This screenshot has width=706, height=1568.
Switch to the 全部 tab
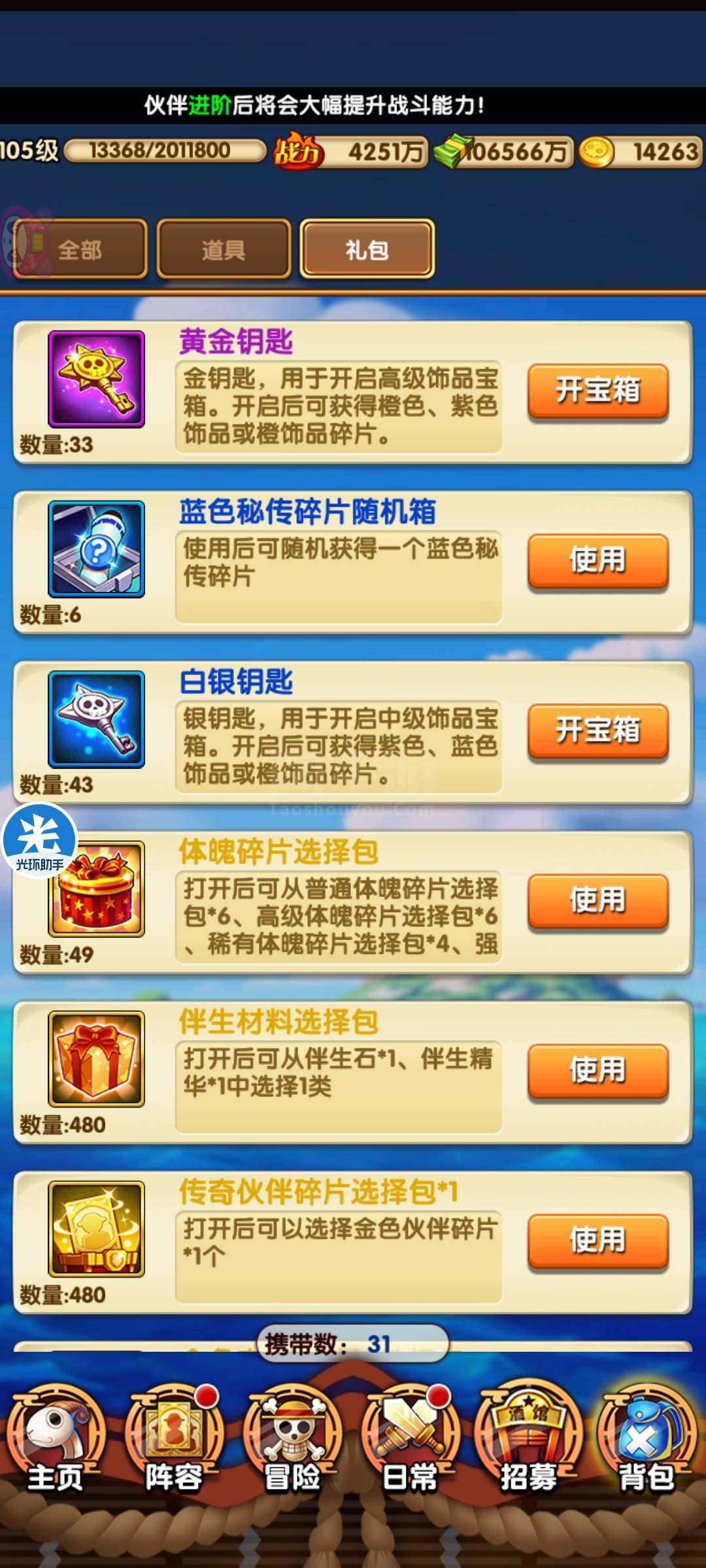(x=80, y=249)
